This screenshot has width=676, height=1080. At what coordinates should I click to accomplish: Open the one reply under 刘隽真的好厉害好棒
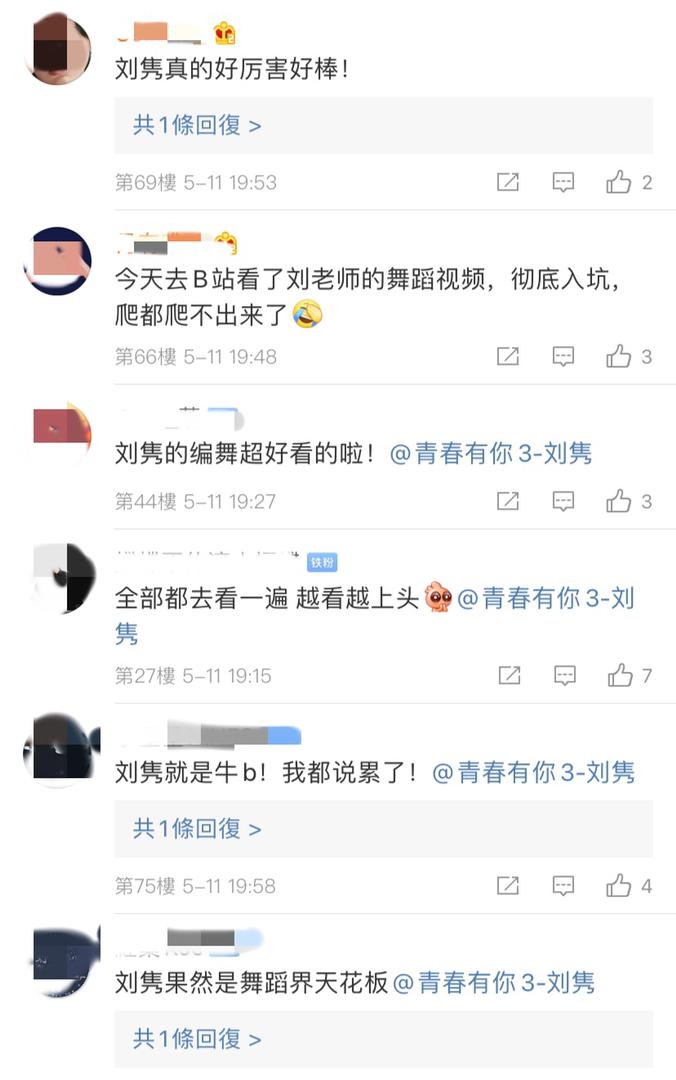(197, 126)
